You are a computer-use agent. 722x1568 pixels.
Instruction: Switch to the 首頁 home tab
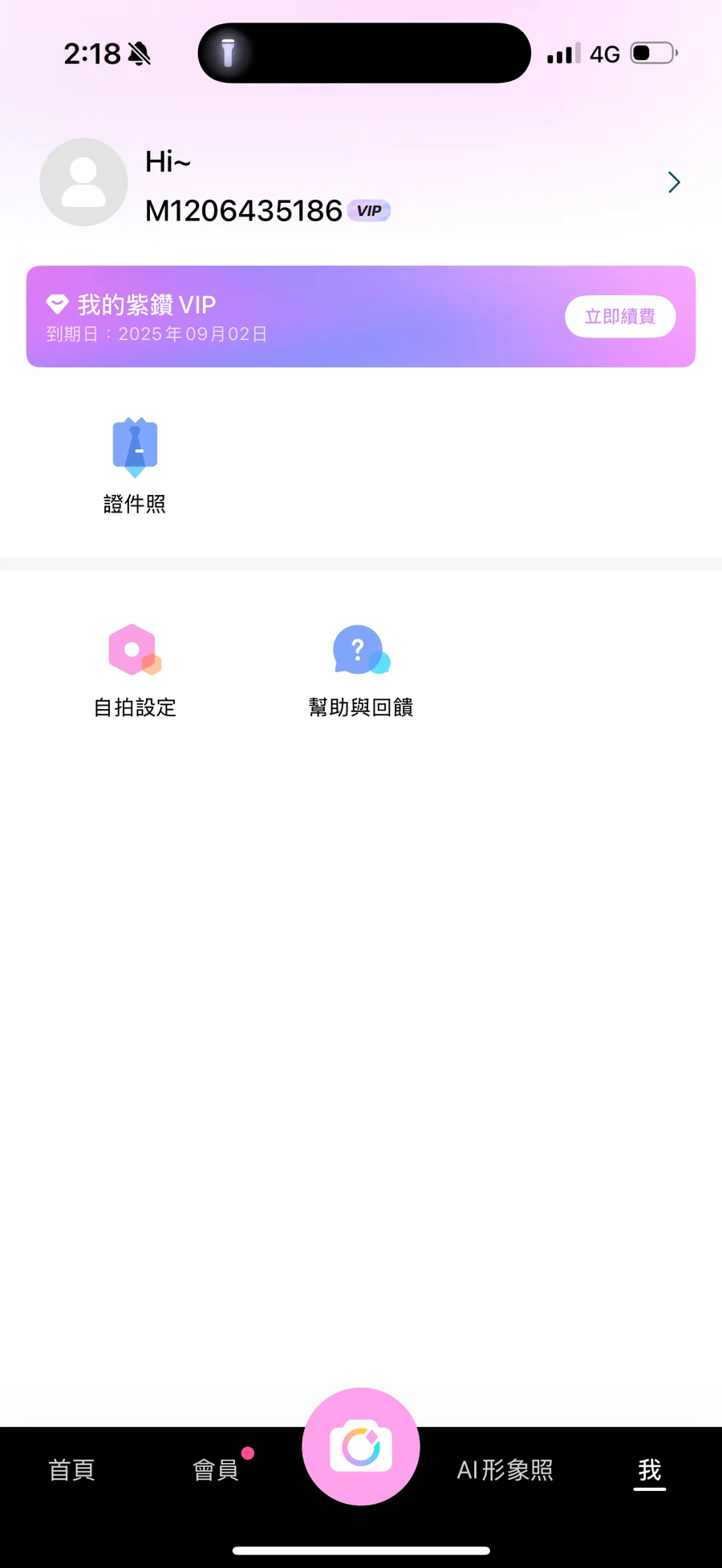coord(72,1469)
